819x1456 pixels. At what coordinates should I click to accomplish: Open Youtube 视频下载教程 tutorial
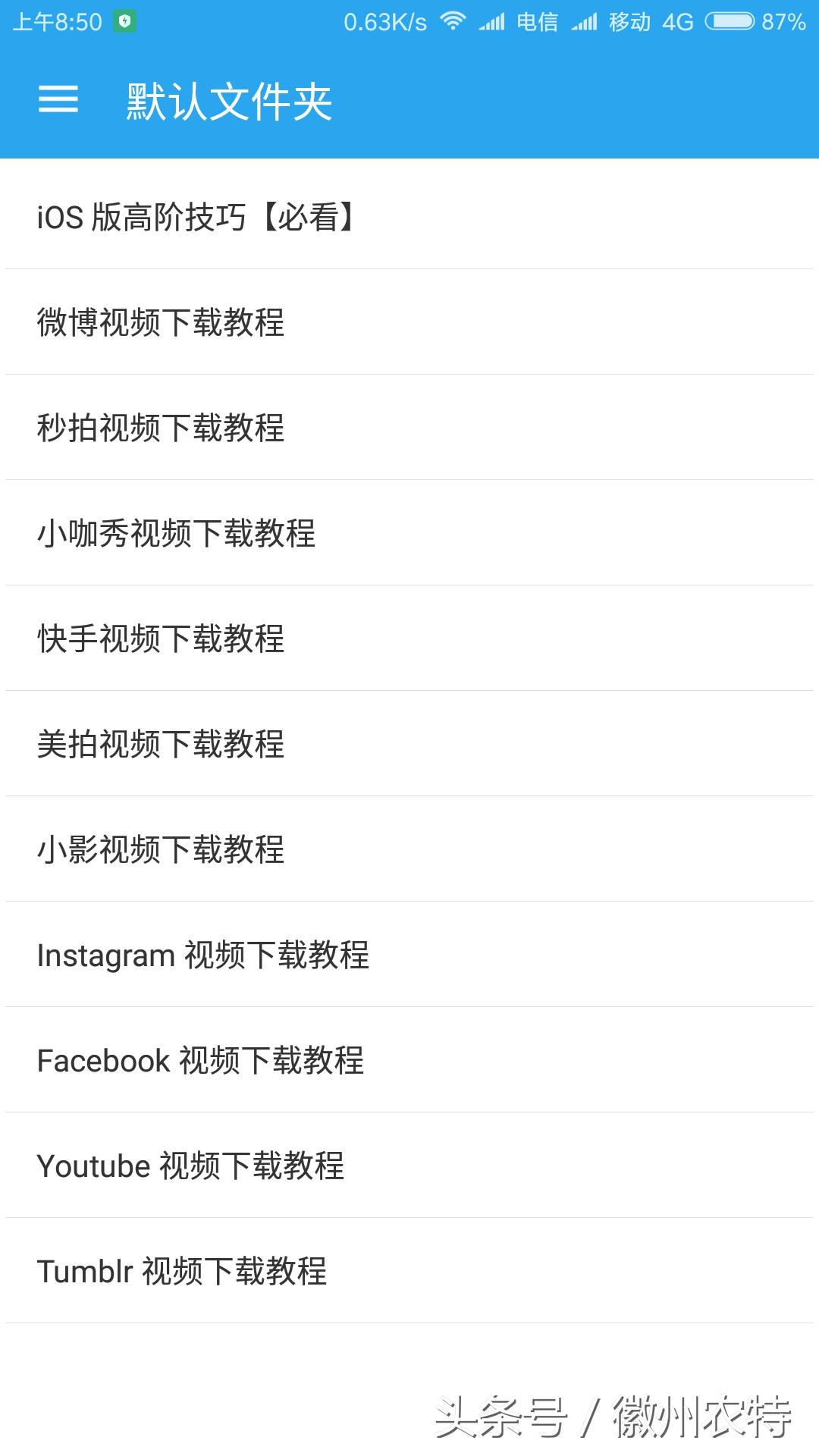point(191,1166)
